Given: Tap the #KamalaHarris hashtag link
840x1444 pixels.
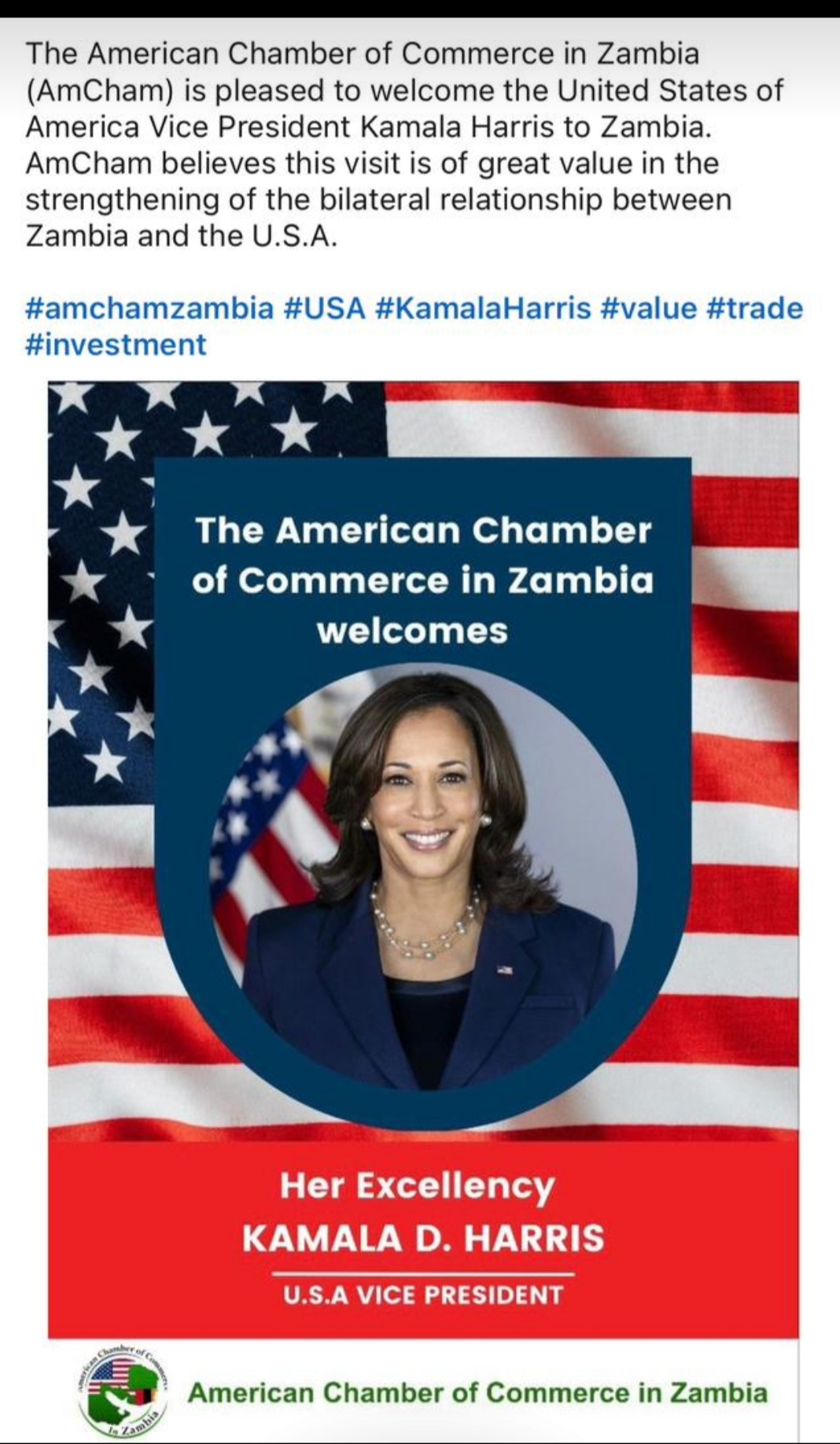Looking at the screenshot, I should [483, 308].
